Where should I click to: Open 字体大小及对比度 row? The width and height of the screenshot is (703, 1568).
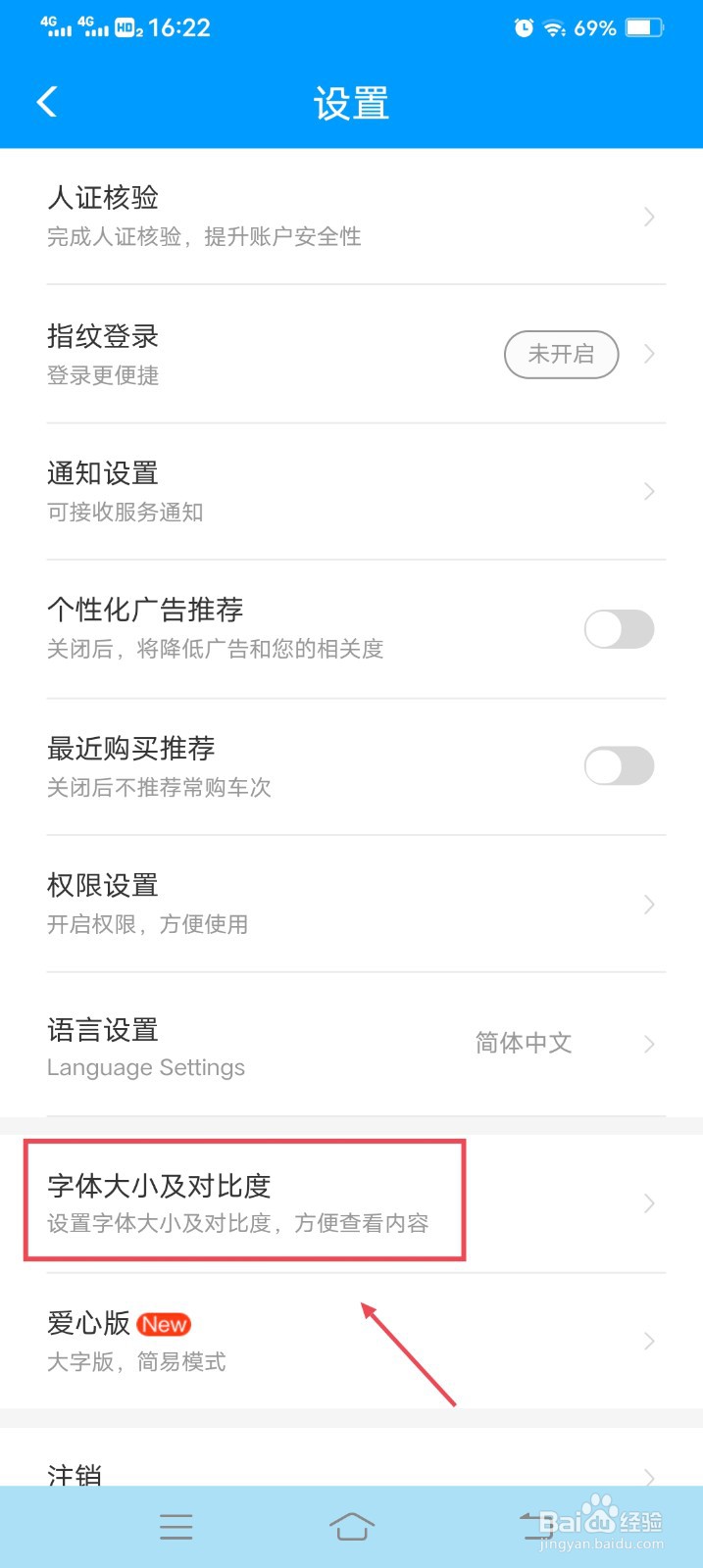point(351,1203)
